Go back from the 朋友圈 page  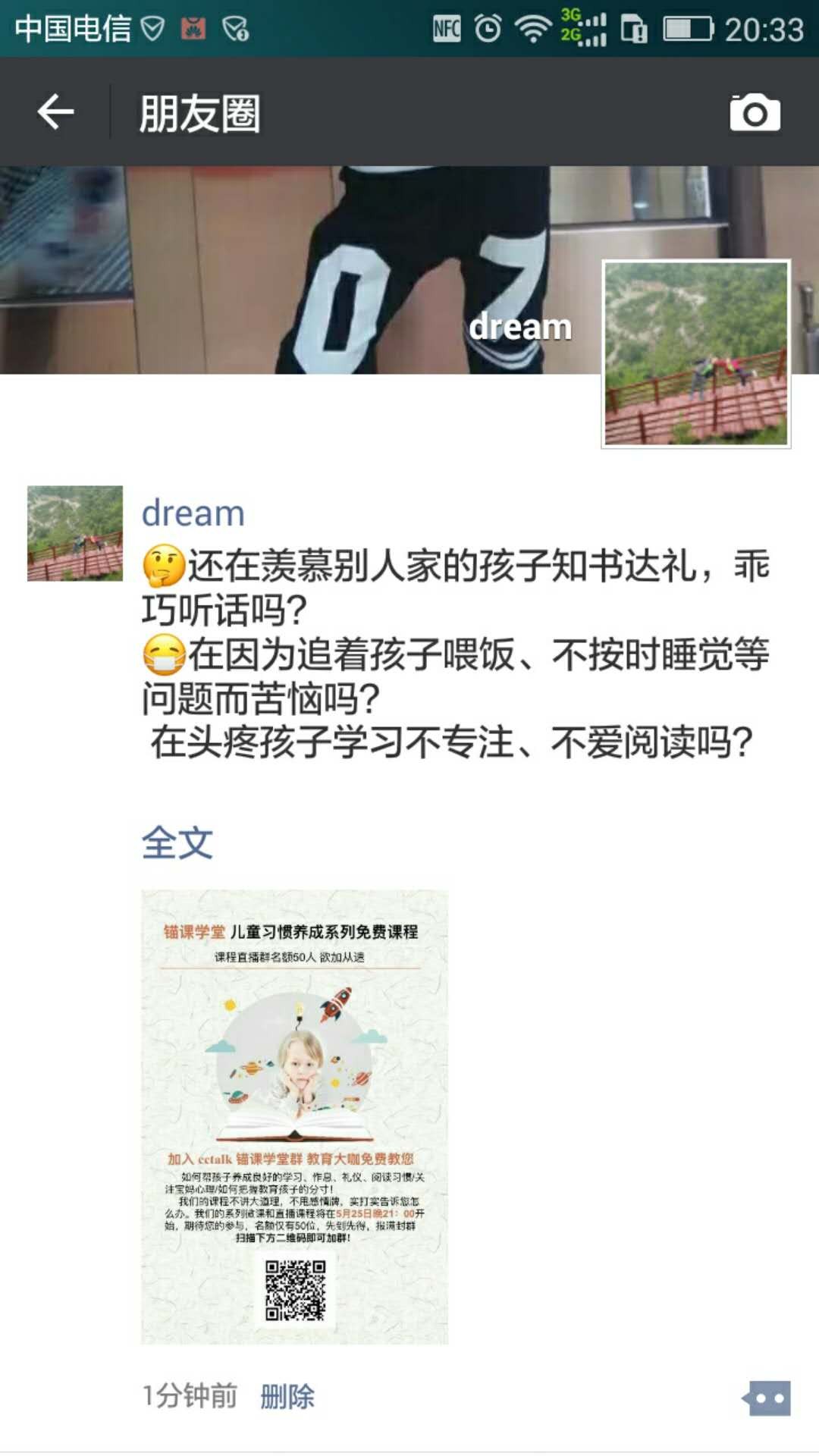(x=55, y=112)
